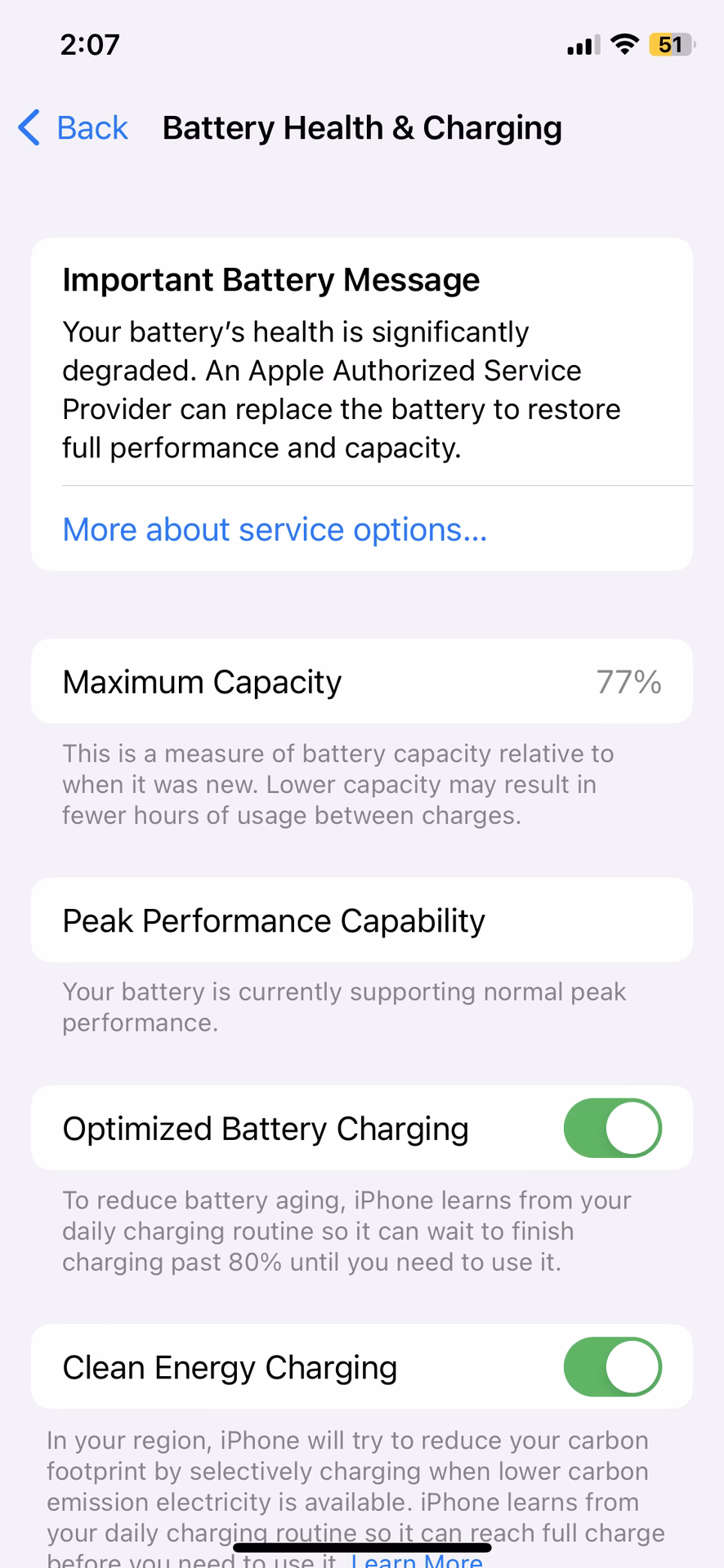724x1568 pixels.
Task: Tap the Wi-Fi icon in the status bar
Action: click(x=623, y=44)
